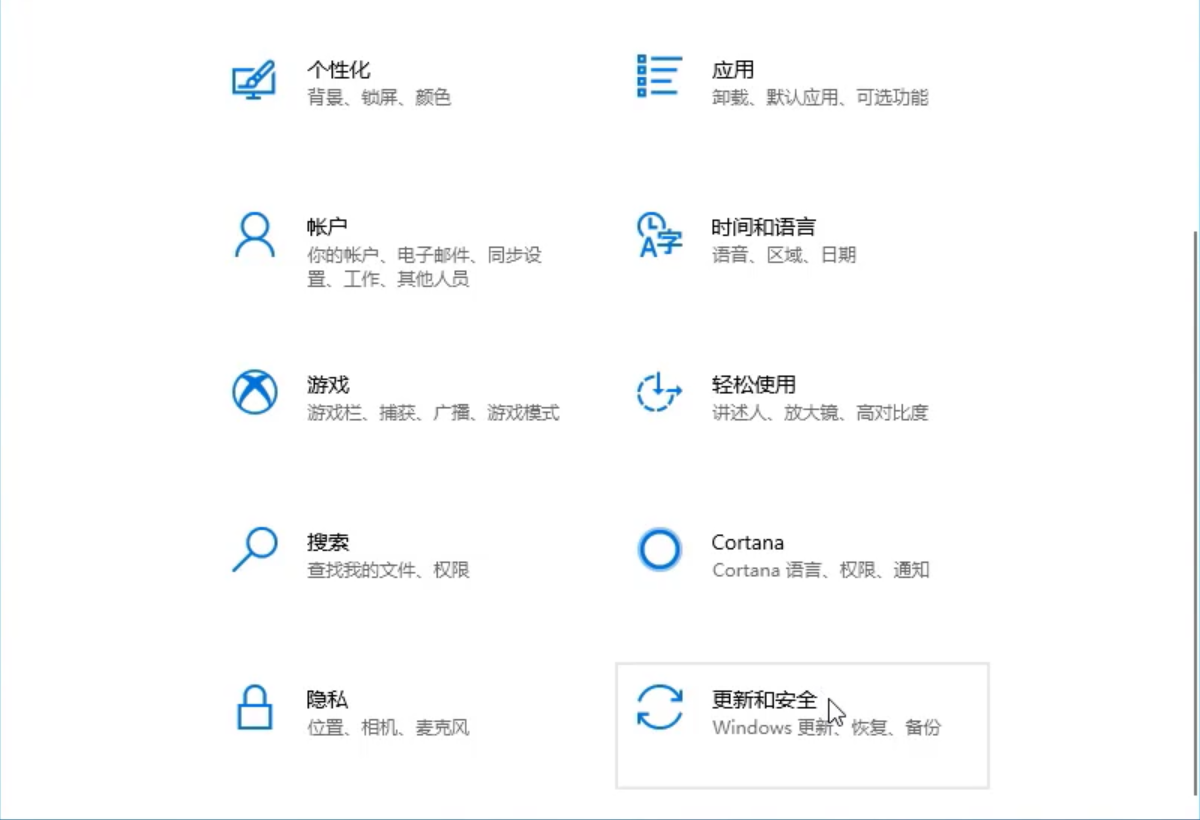Open 时间和语言 settings
The image size is (1200, 820).
[x=763, y=228]
